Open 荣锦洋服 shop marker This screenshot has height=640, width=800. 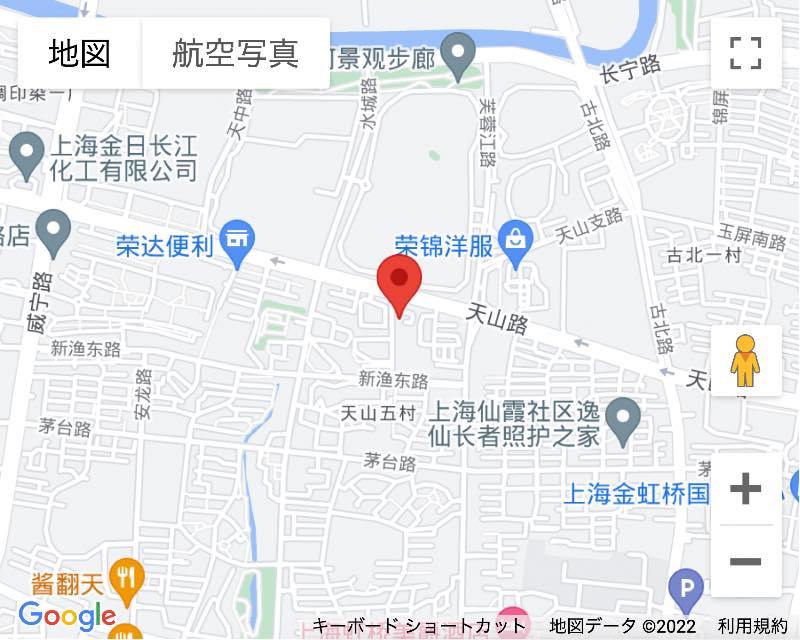pyautogui.click(x=516, y=243)
